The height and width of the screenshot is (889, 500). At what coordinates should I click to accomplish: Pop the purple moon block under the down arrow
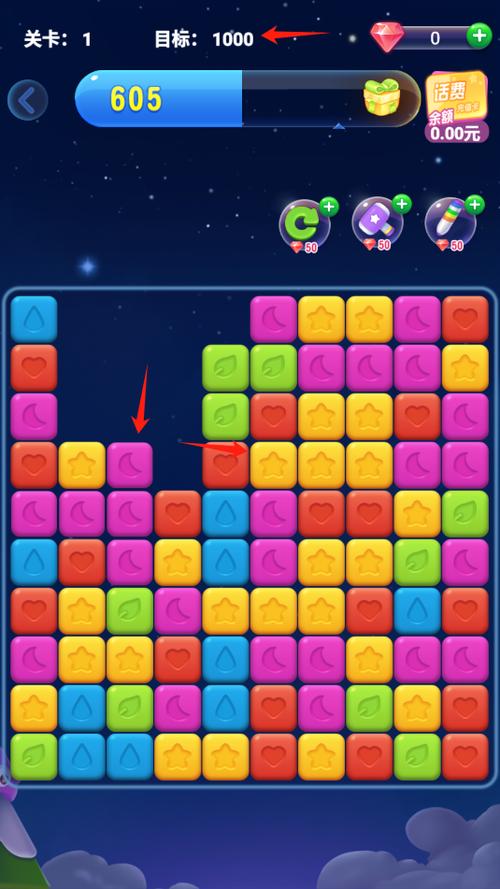click(130, 465)
